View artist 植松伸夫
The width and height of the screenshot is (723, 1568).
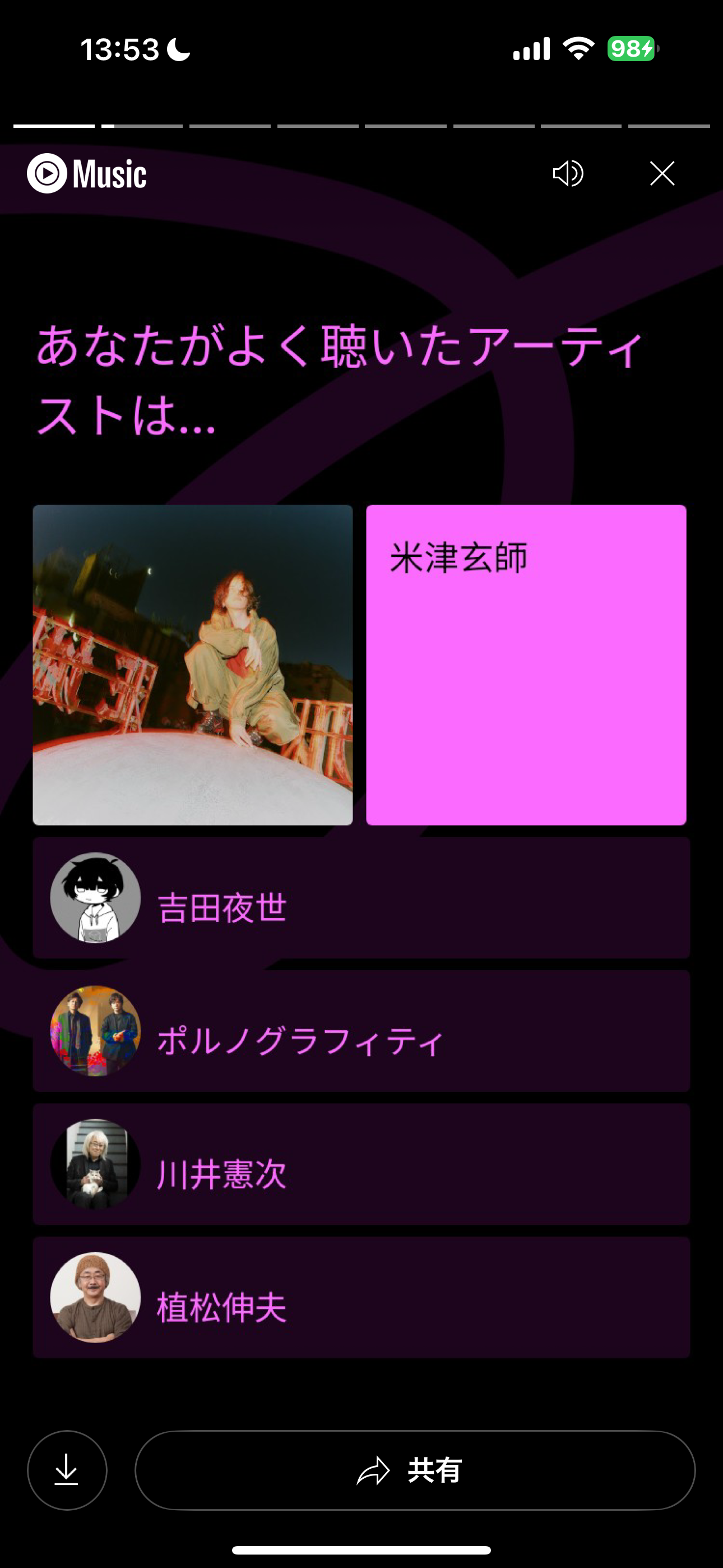tap(361, 1297)
